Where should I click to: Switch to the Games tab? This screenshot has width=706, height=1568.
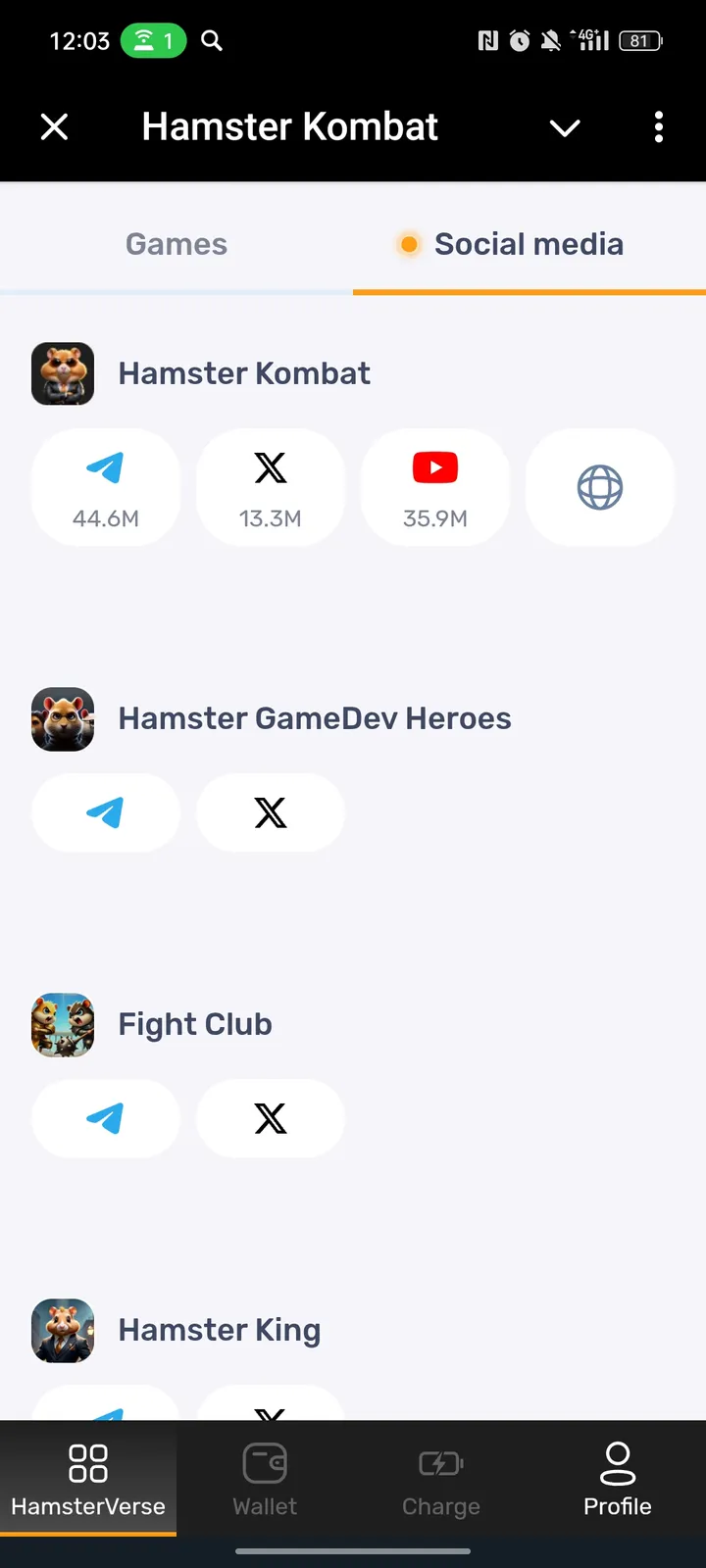176,243
